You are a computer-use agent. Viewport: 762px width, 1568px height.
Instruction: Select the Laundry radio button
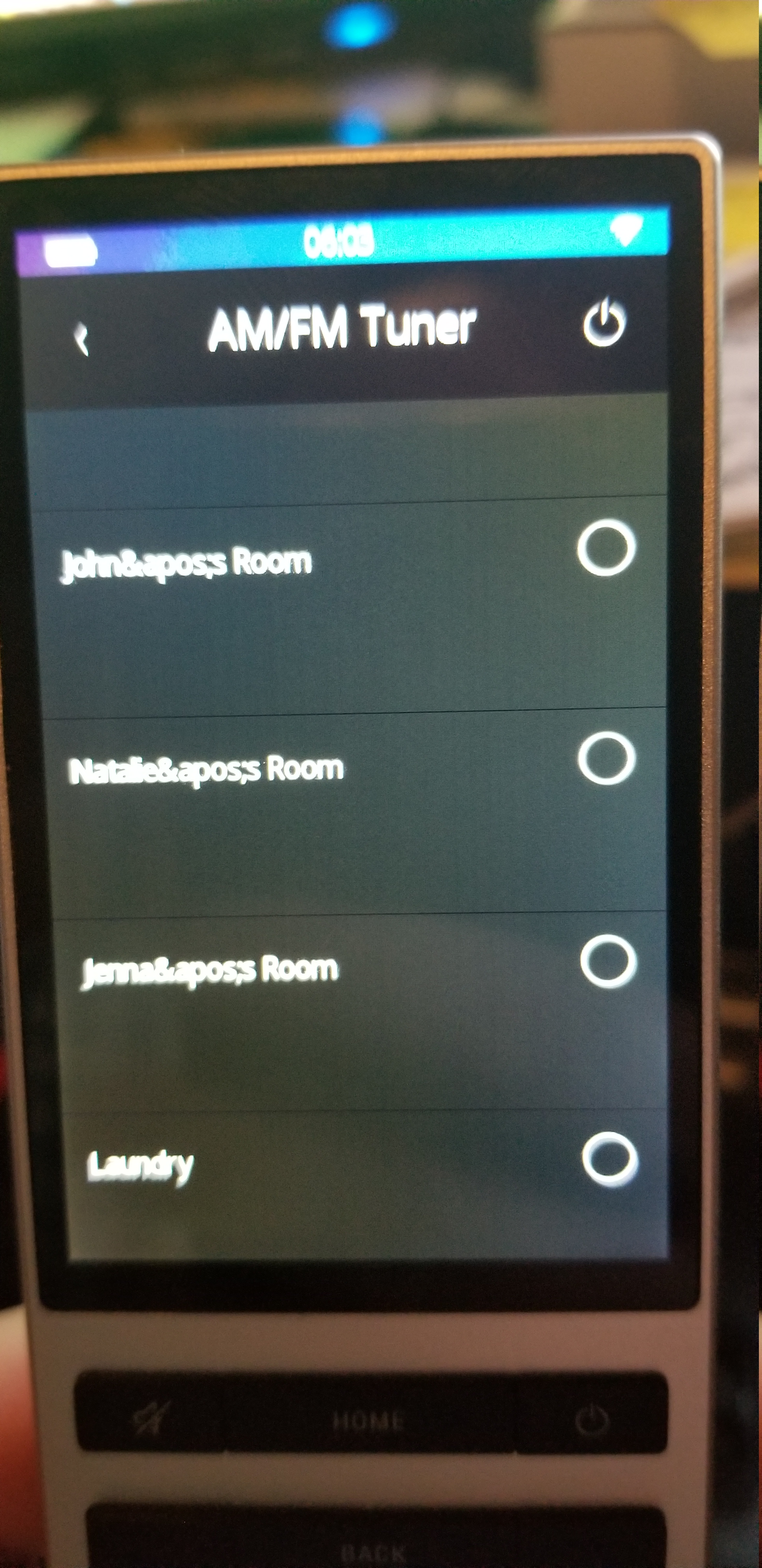[x=610, y=1160]
